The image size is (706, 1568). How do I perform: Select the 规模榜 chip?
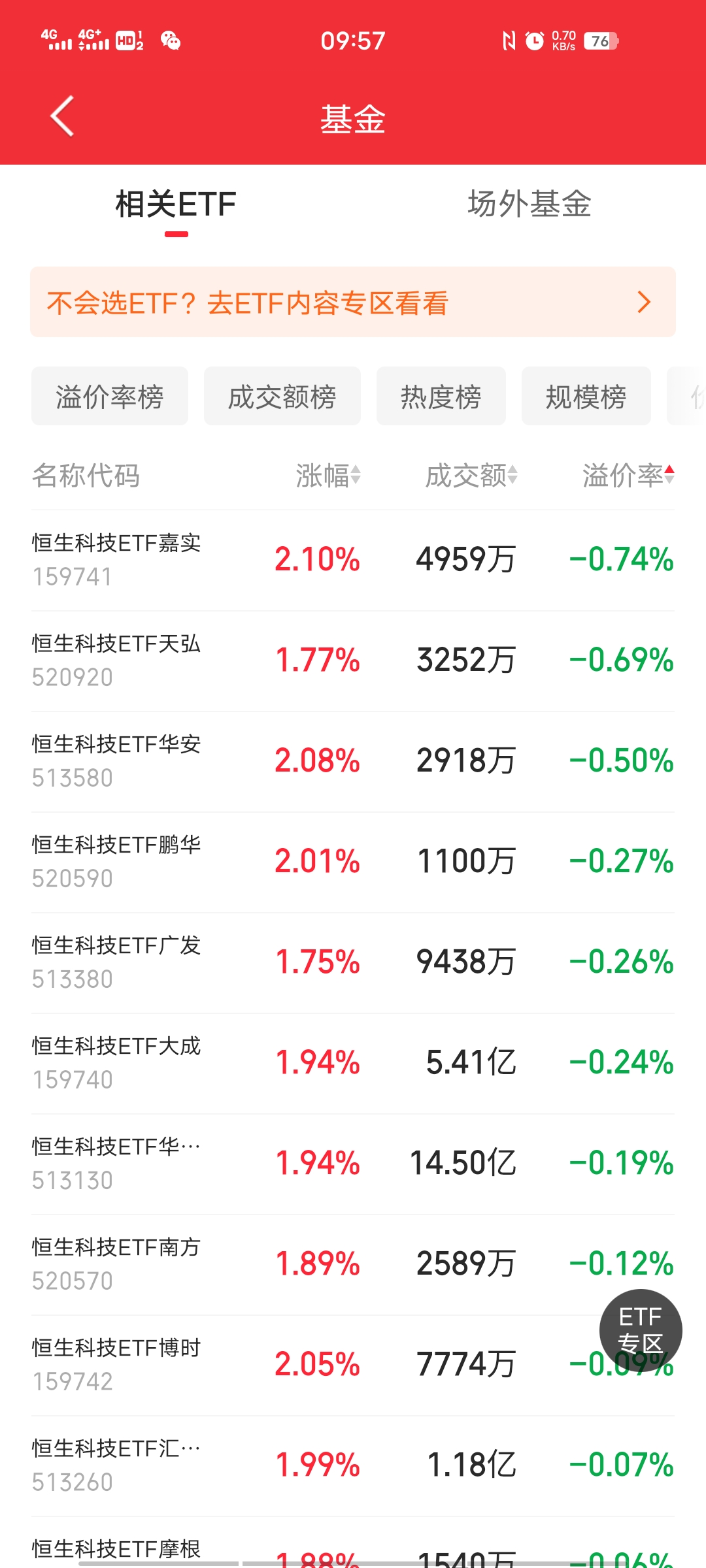click(x=586, y=397)
